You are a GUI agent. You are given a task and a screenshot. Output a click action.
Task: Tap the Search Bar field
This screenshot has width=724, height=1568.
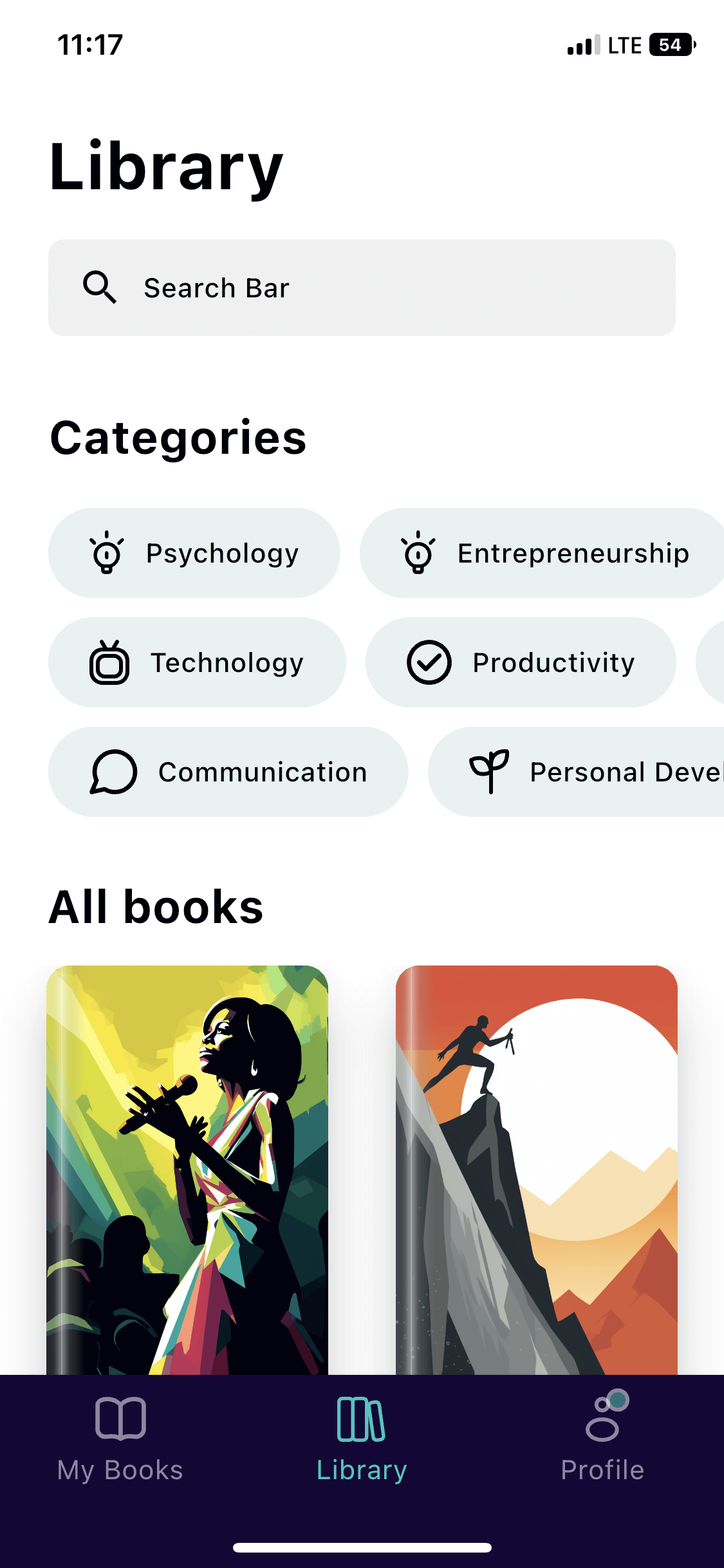point(362,288)
